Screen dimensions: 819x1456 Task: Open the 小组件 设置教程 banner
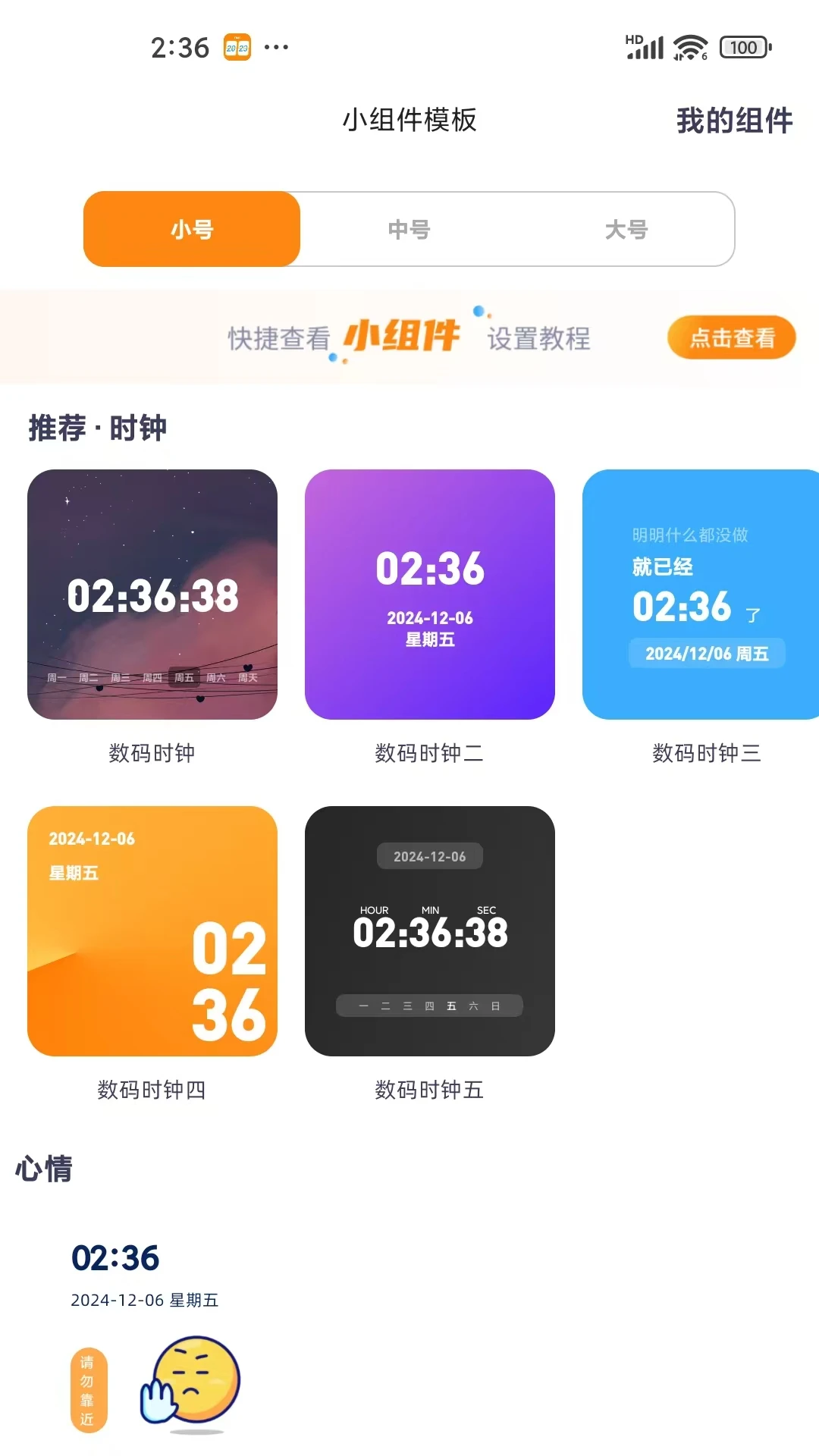tap(409, 338)
